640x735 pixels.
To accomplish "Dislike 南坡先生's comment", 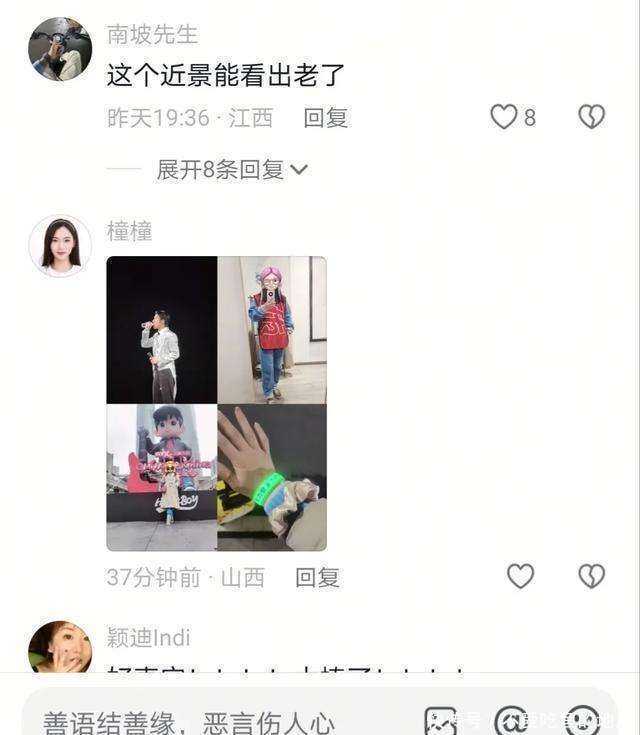I will [x=591, y=117].
